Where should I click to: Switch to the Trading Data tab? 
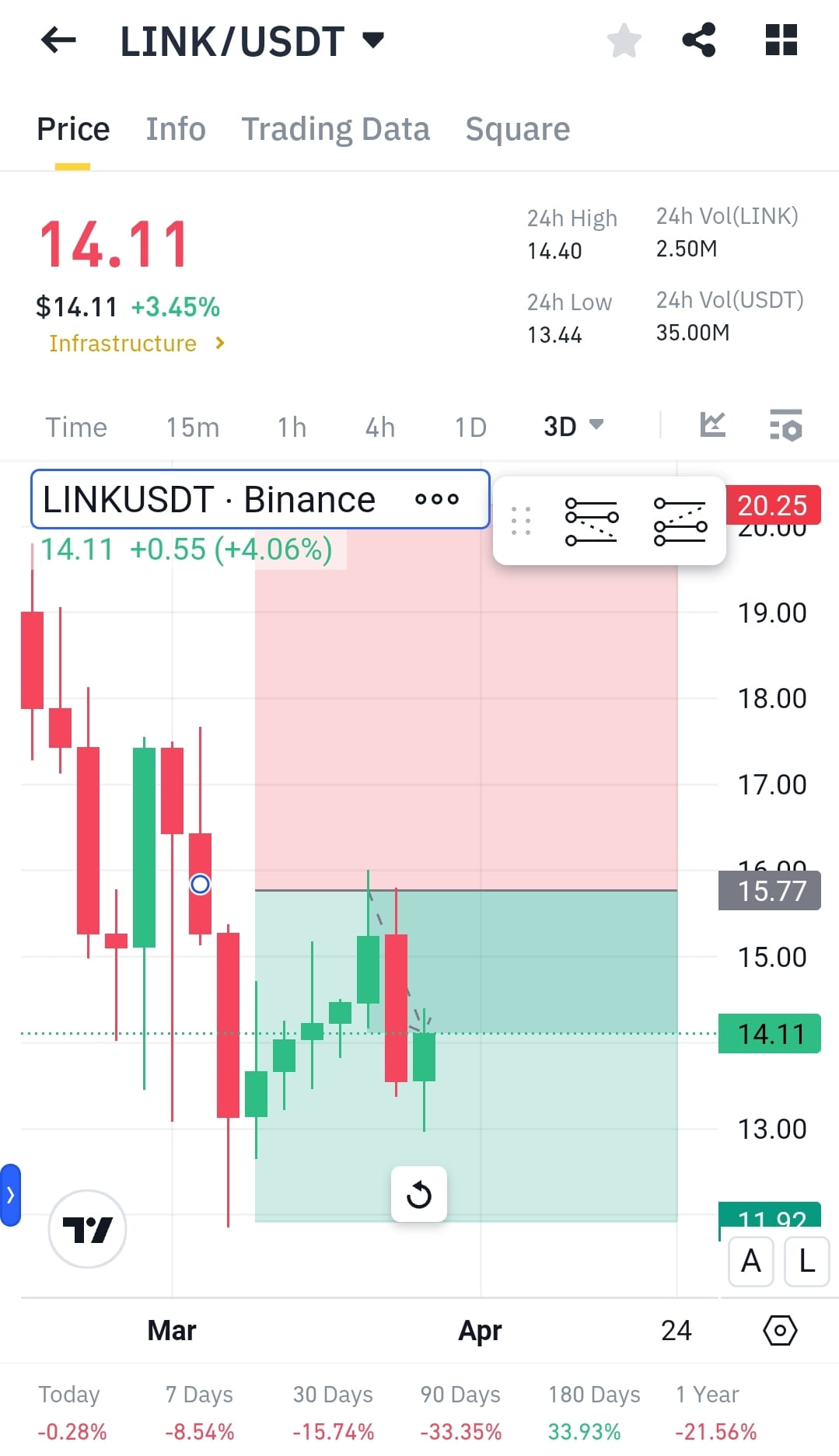[x=336, y=128]
